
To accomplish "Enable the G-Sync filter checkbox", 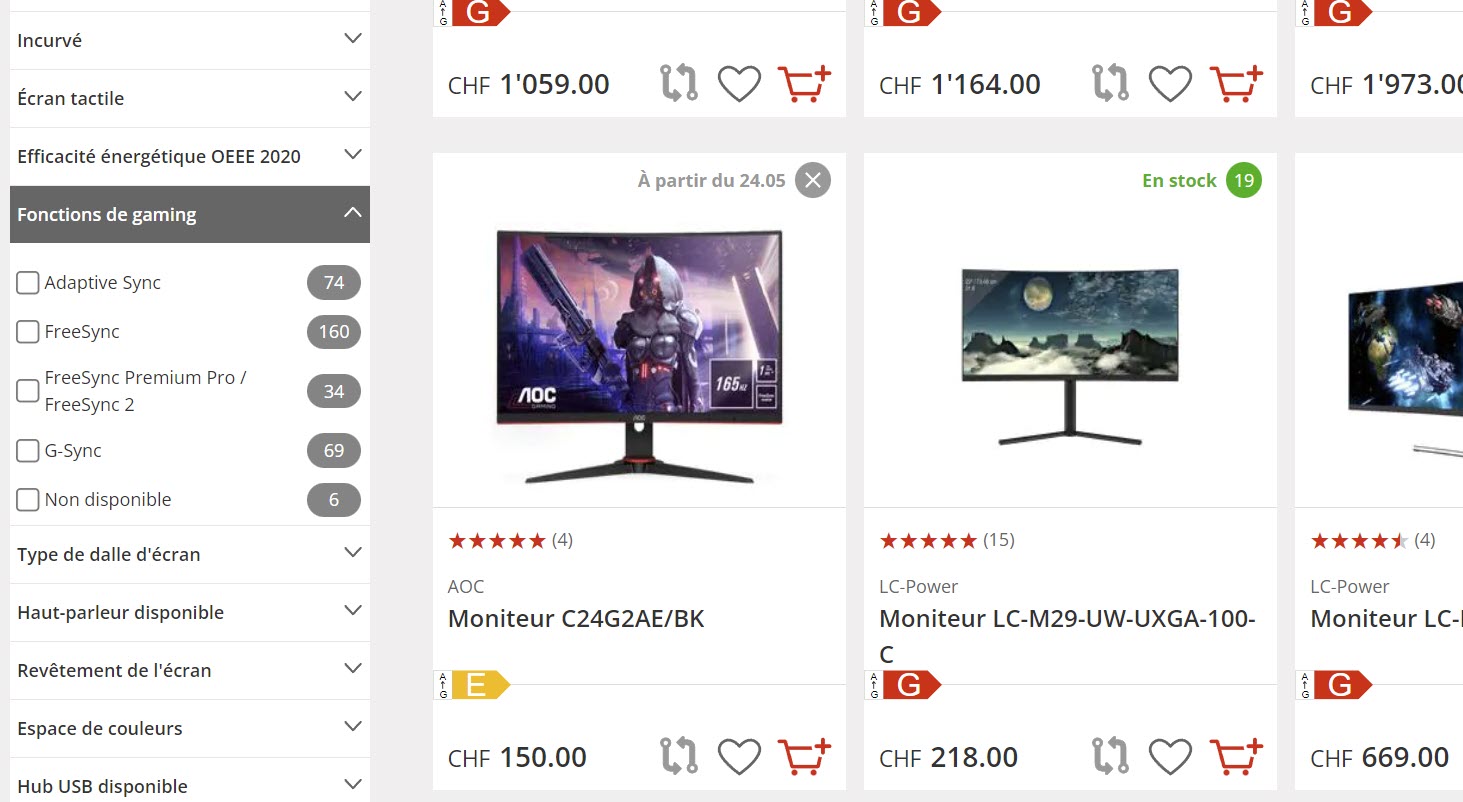I will click(28, 451).
